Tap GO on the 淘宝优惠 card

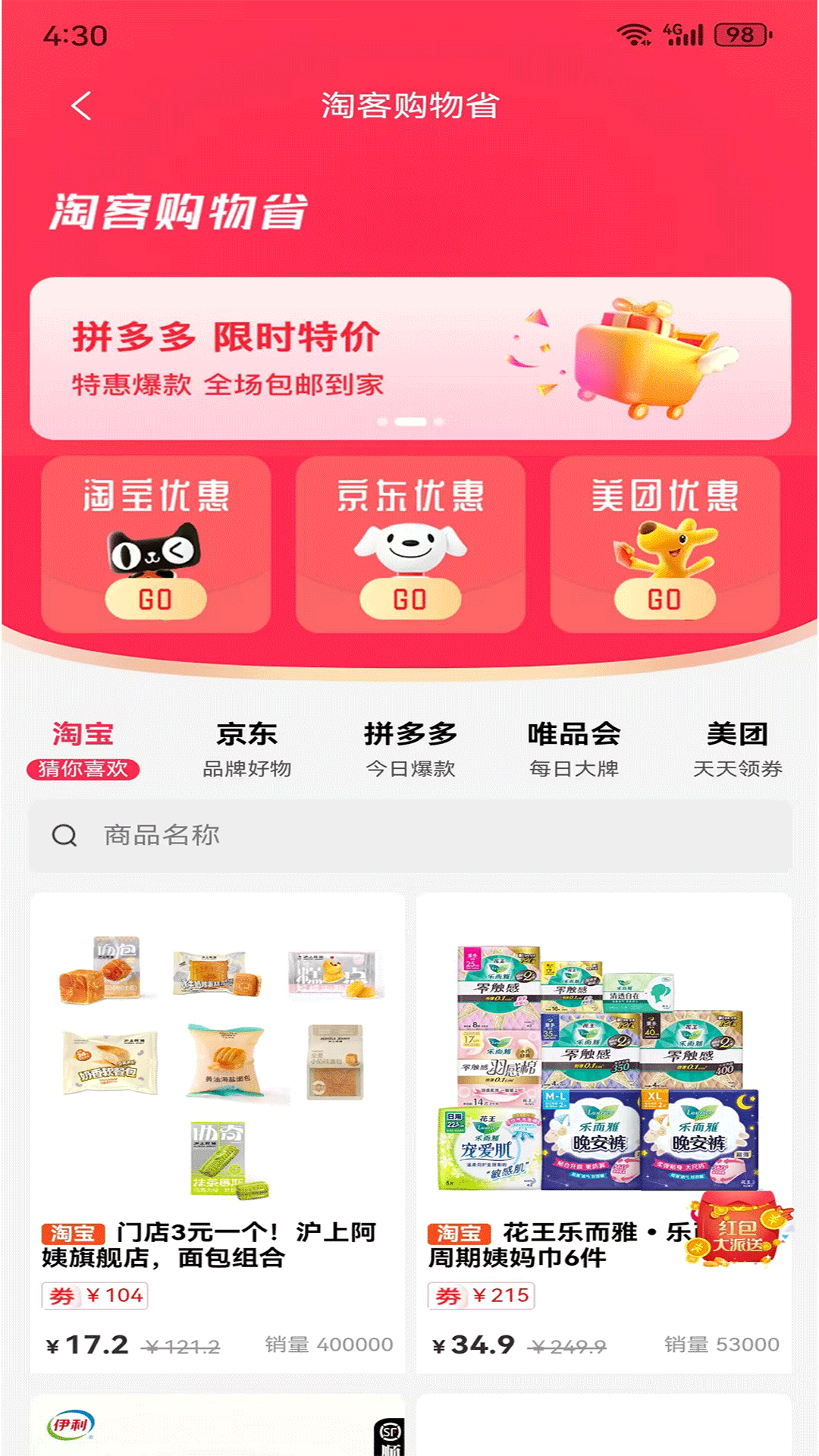point(155,599)
